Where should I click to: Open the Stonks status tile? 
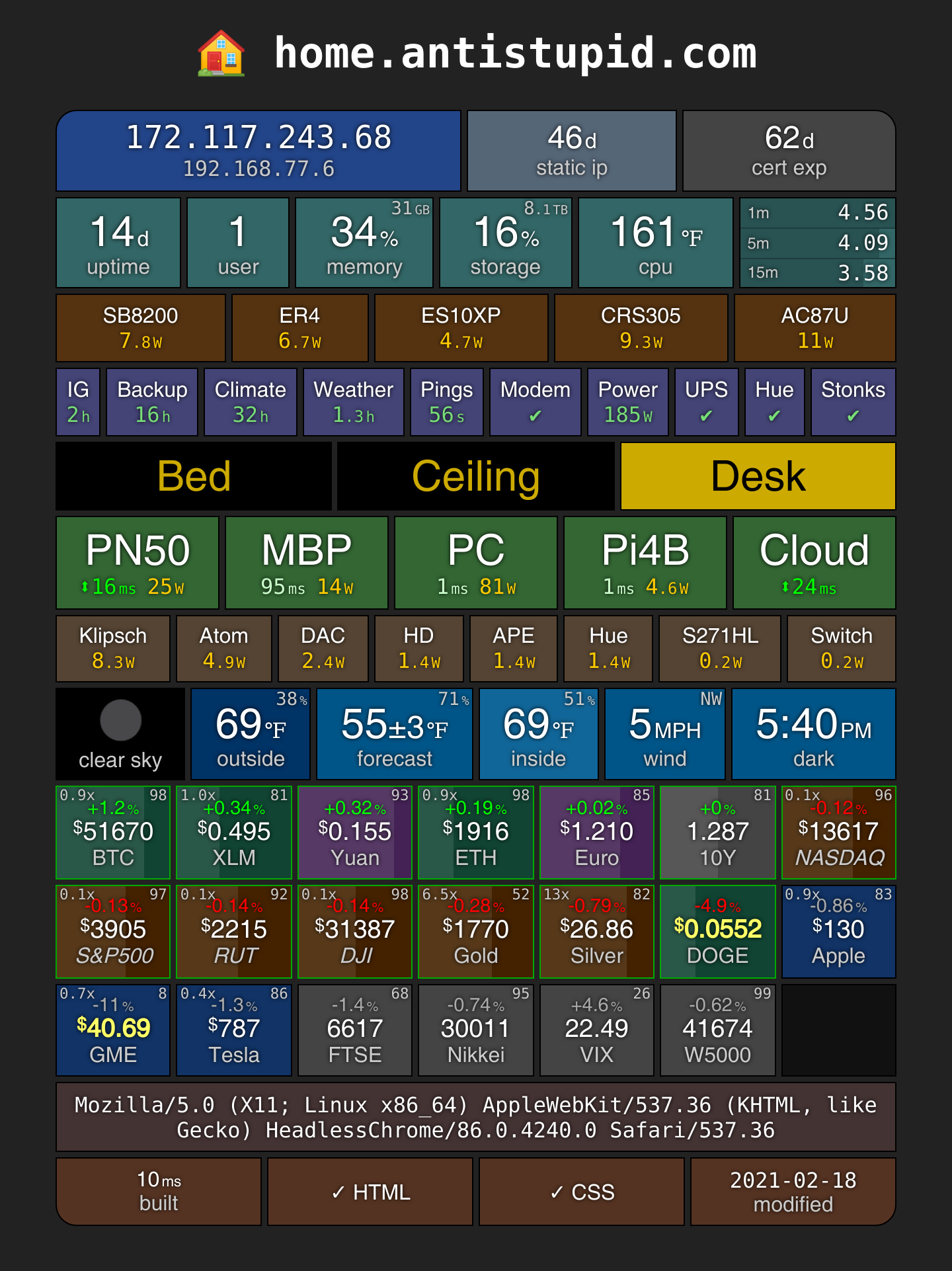click(x=853, y=402)
